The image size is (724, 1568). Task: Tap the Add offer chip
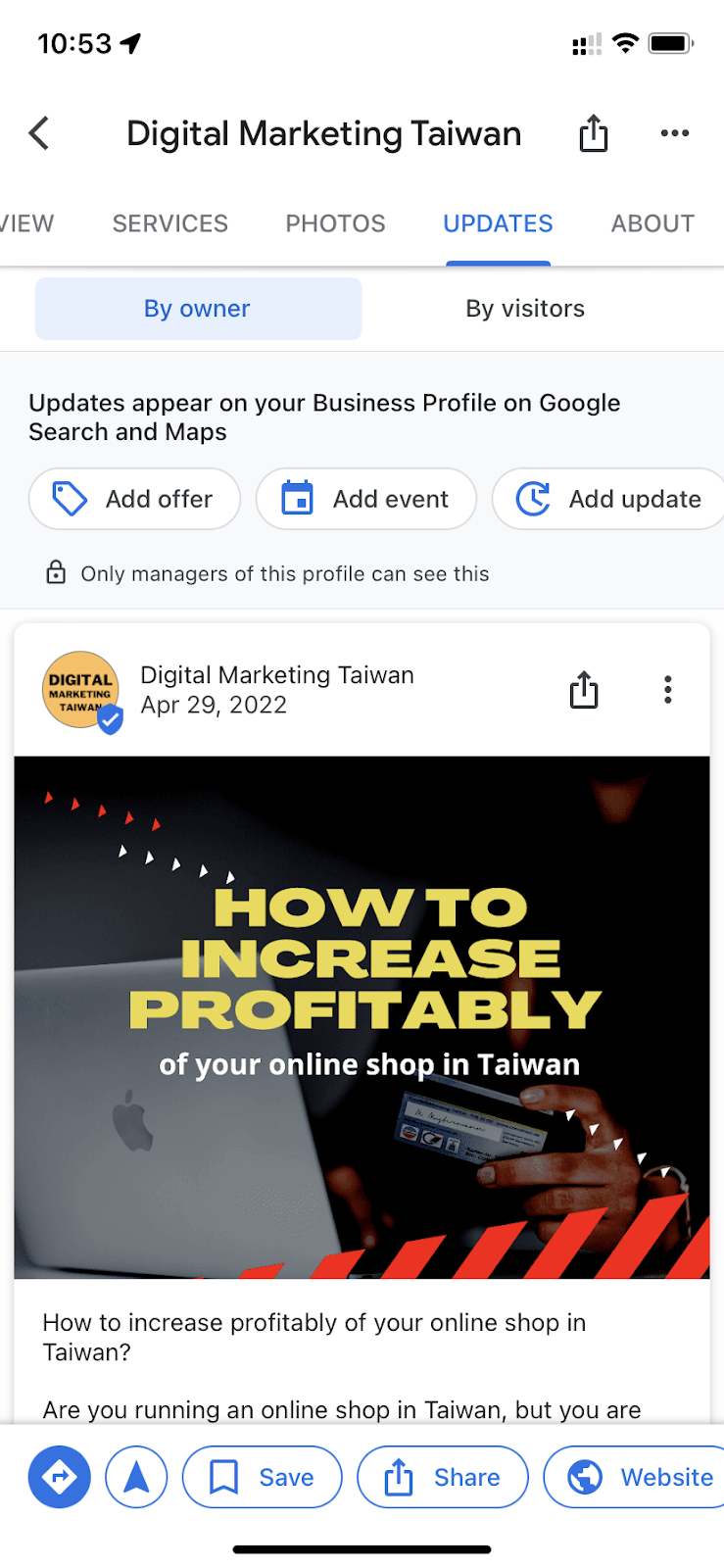pyautogui.click(x=134, y=499)
